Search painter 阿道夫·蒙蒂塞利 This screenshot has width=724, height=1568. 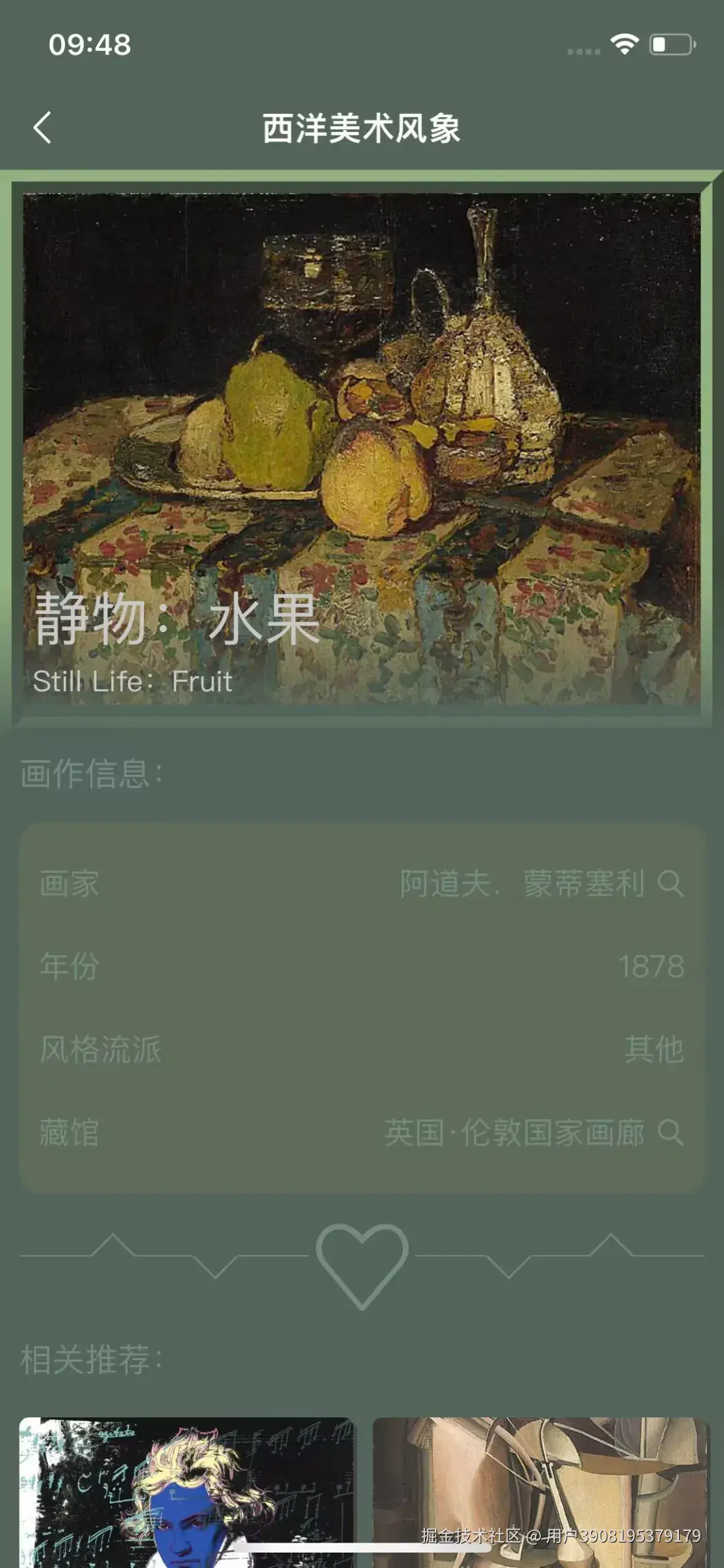coord(670,884)
